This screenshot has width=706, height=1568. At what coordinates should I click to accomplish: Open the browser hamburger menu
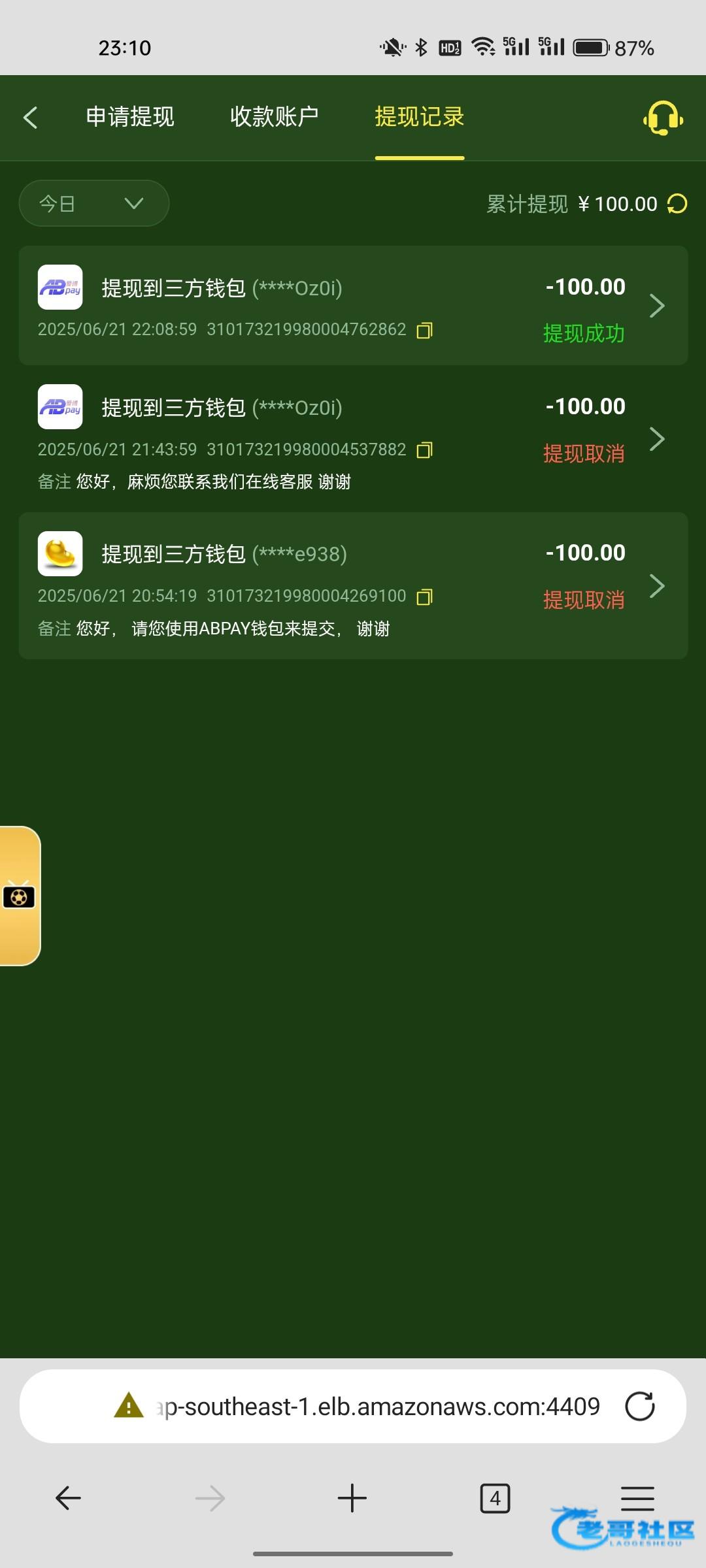pos(637,1498)
